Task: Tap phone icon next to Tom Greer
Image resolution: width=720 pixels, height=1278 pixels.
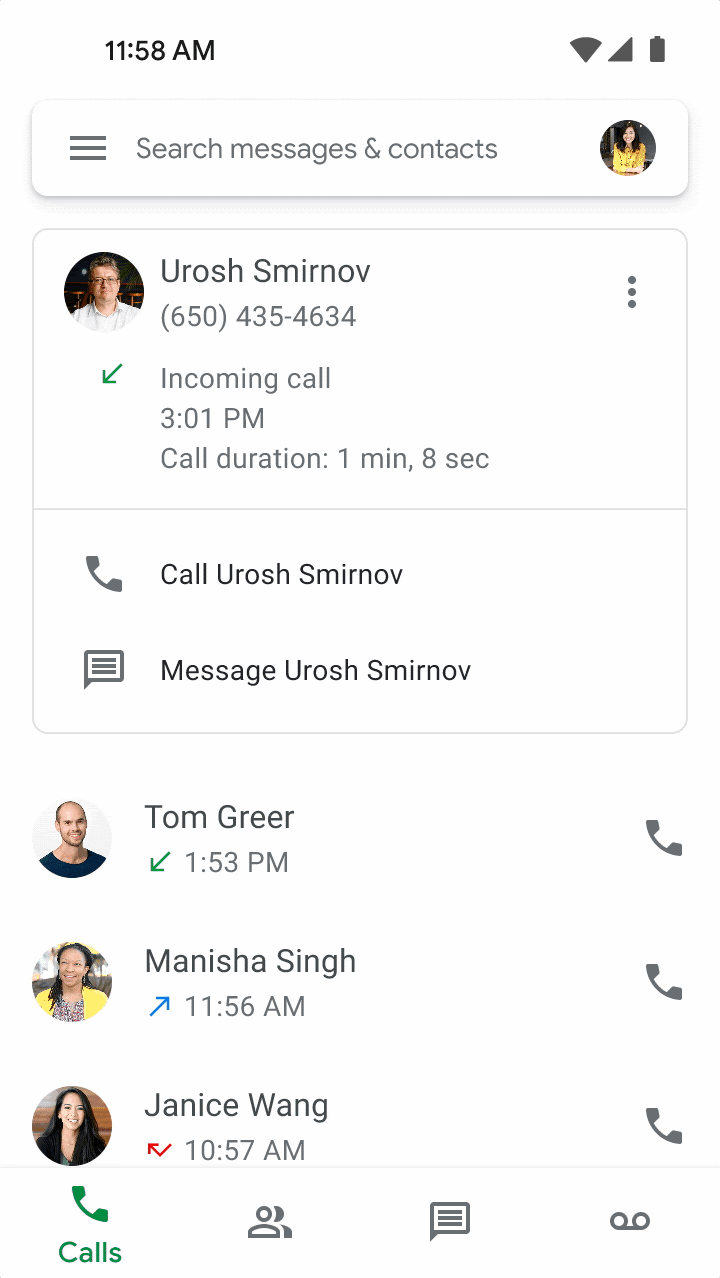Action: click(x=664, y=838)
